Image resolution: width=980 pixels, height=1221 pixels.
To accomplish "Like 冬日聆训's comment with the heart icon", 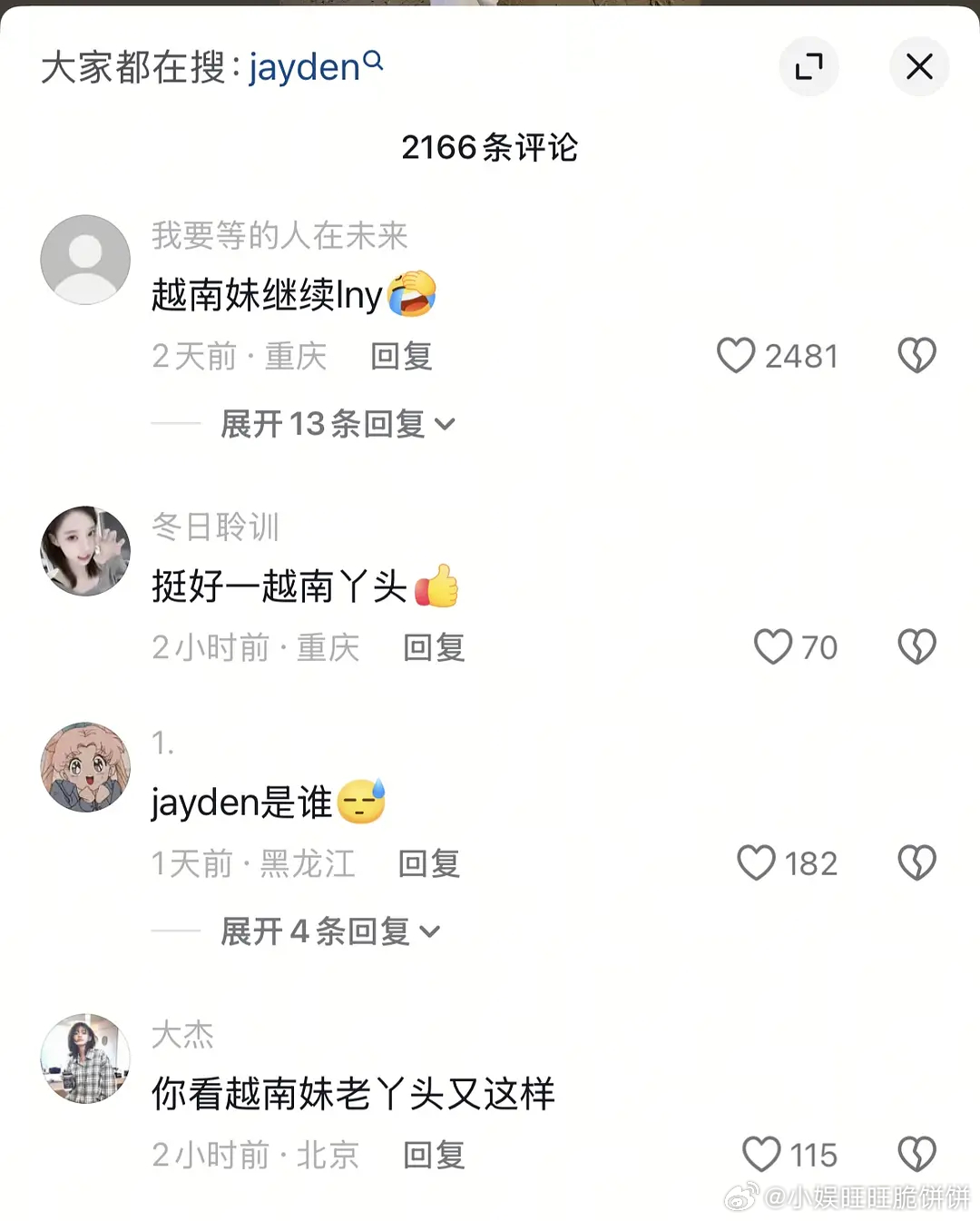I will click(773, 647).
